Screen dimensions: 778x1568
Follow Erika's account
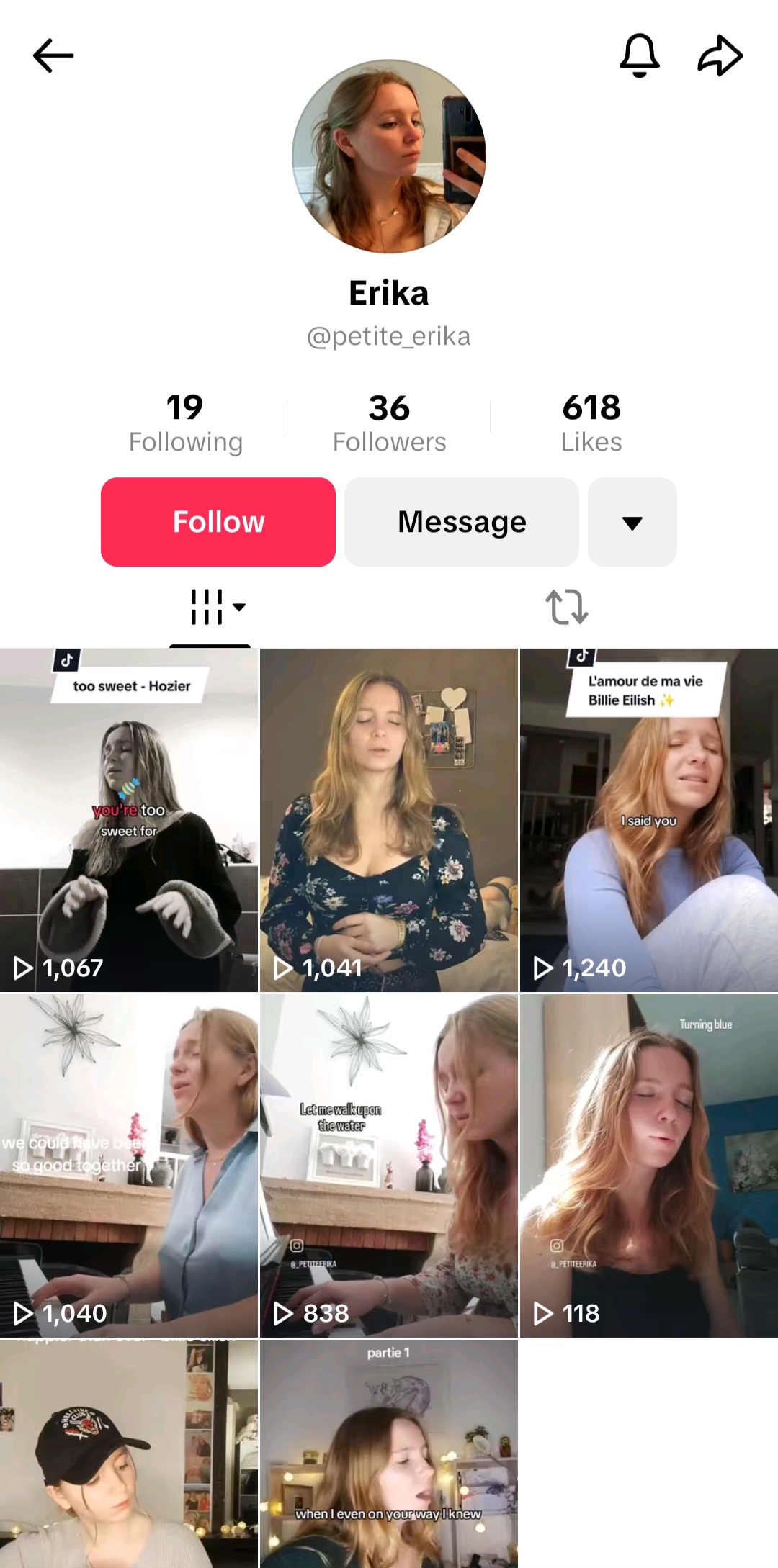tap(218, 522)
